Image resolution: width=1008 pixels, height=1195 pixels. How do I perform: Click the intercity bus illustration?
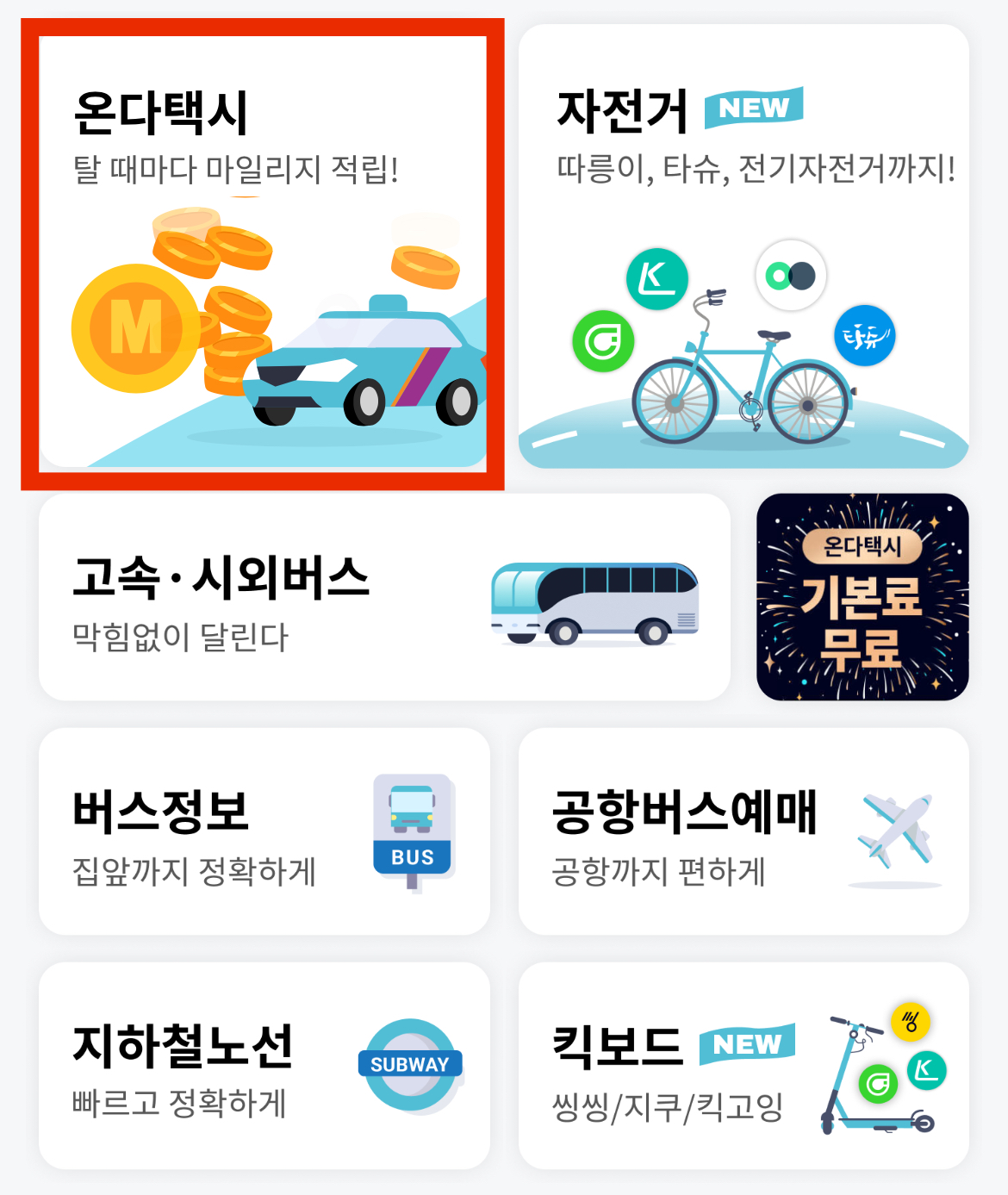[x=594, y=603]
